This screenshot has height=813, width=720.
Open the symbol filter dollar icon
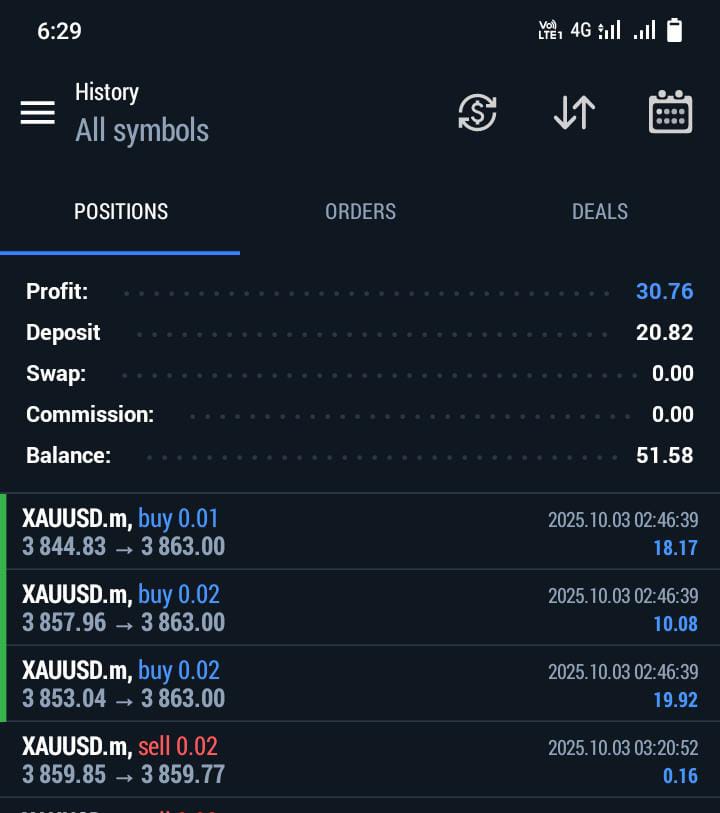(477, 112)
